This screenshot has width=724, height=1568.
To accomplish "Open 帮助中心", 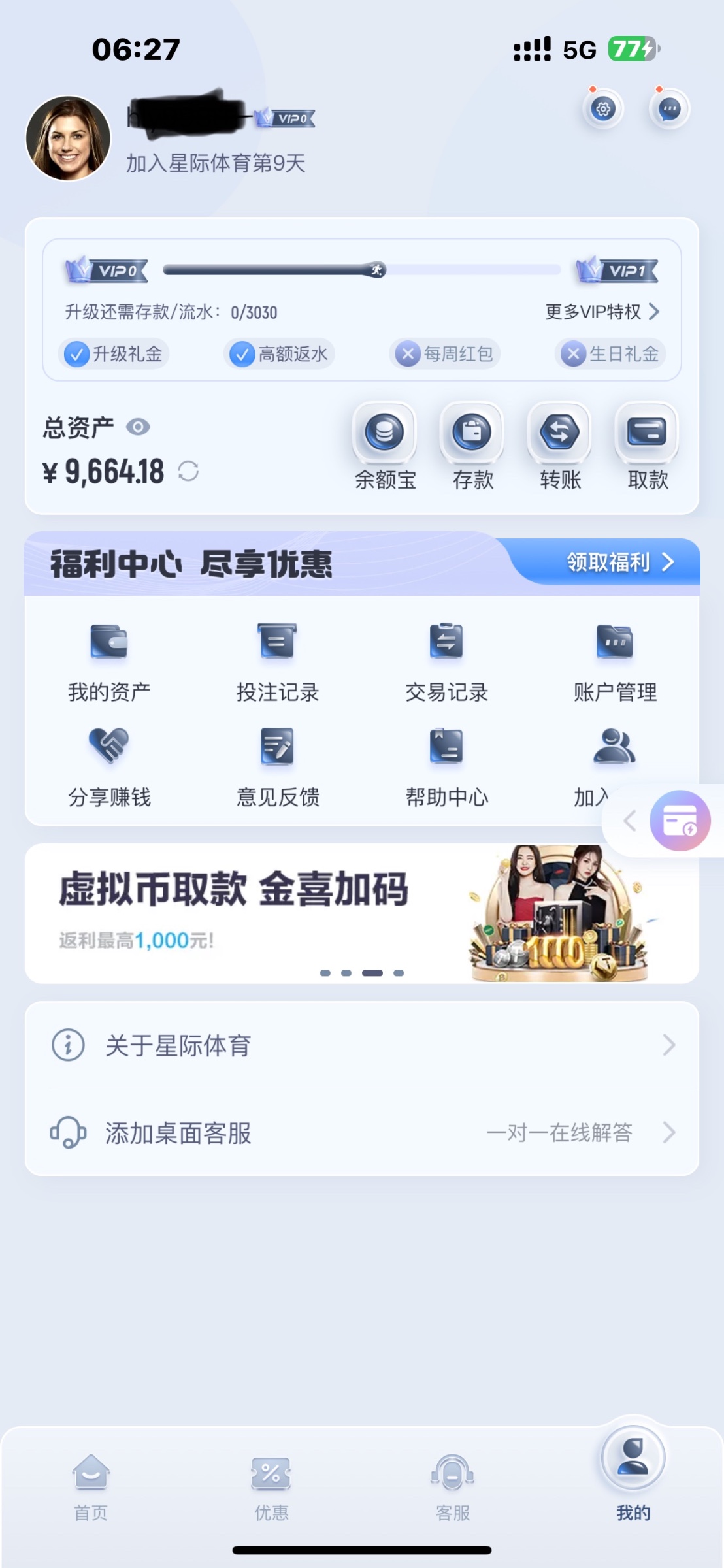I will click(446, 766).
